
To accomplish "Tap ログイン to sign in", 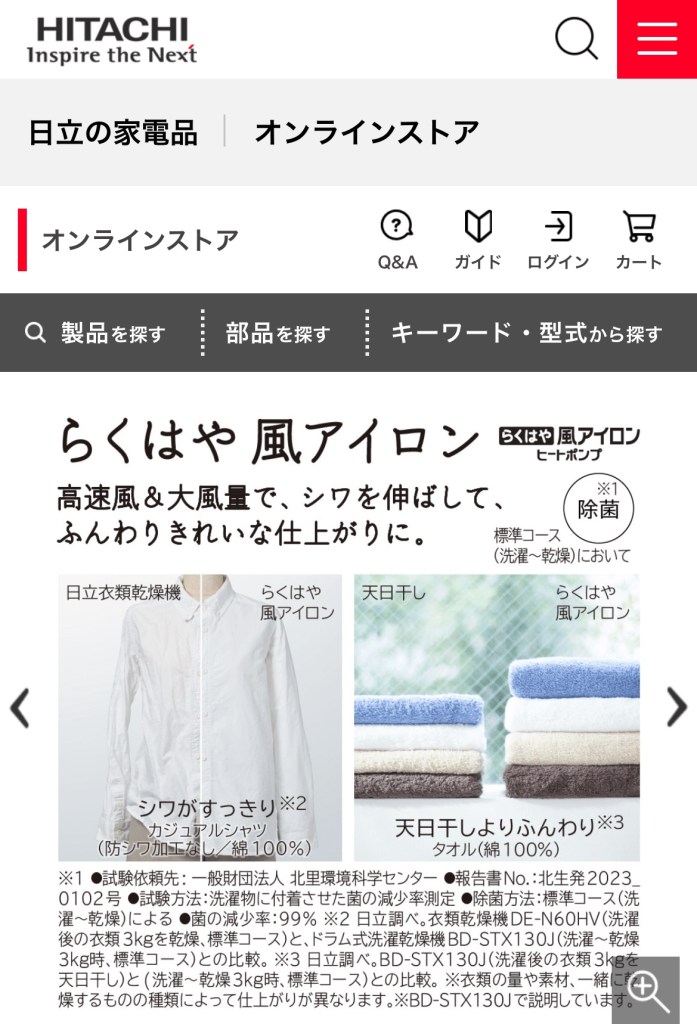I will tap(558, 240).
